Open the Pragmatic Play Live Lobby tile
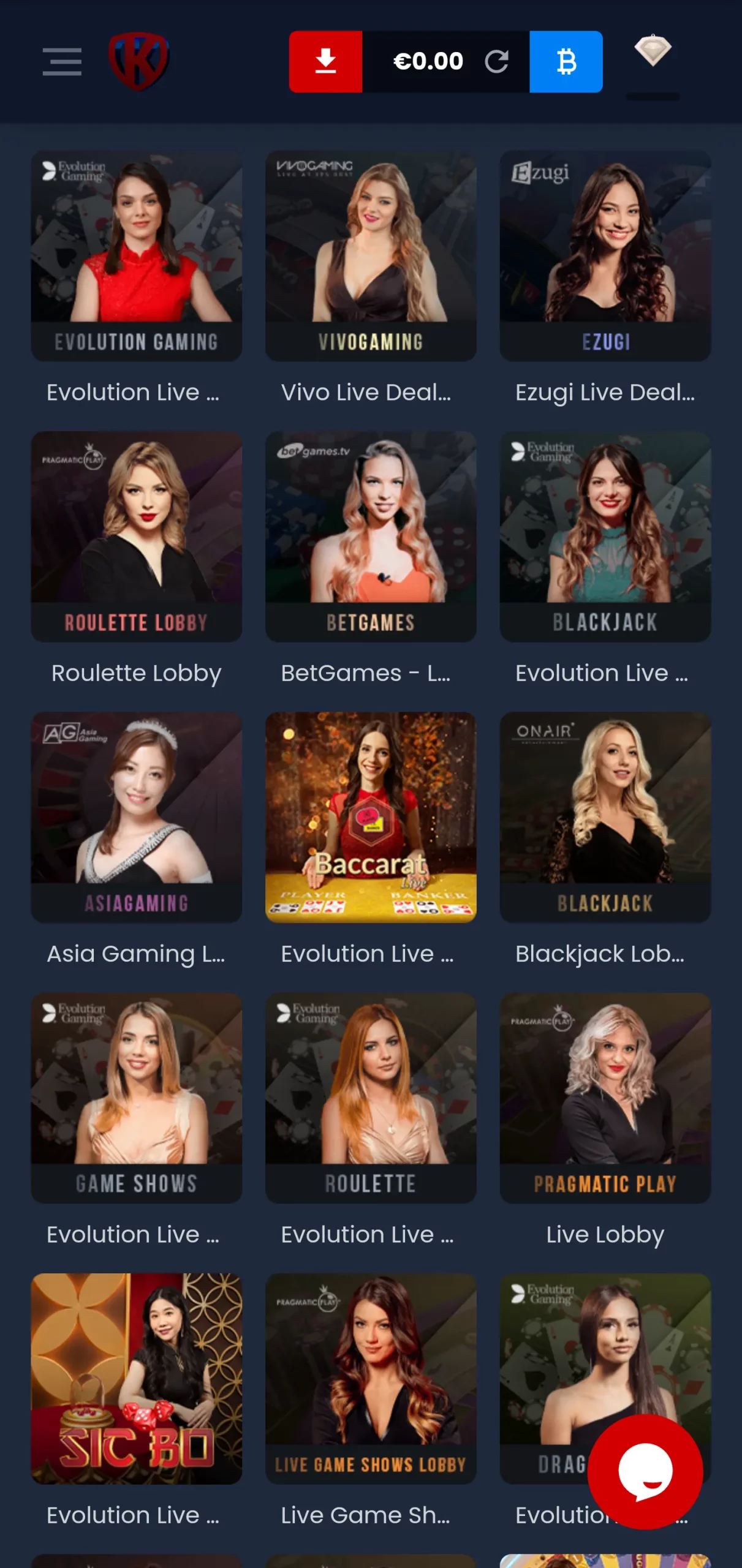The height and width of the screenshot is (1568, 742). click(605, 1098)
